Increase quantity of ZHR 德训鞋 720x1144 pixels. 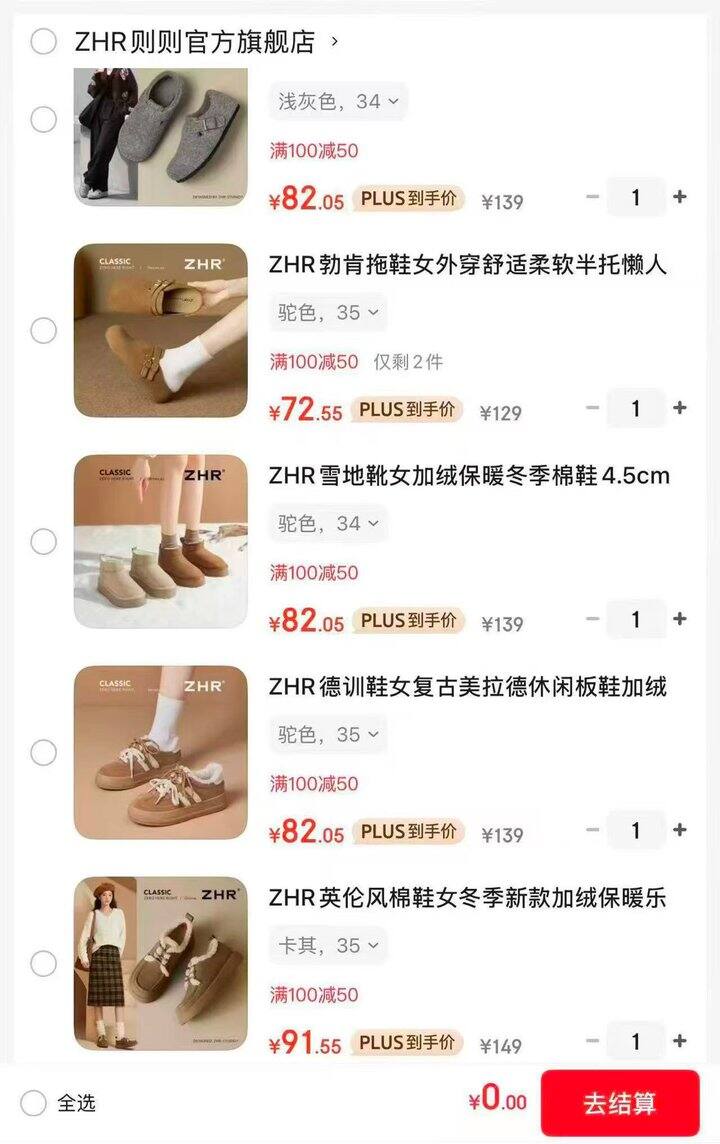(680, 830)
